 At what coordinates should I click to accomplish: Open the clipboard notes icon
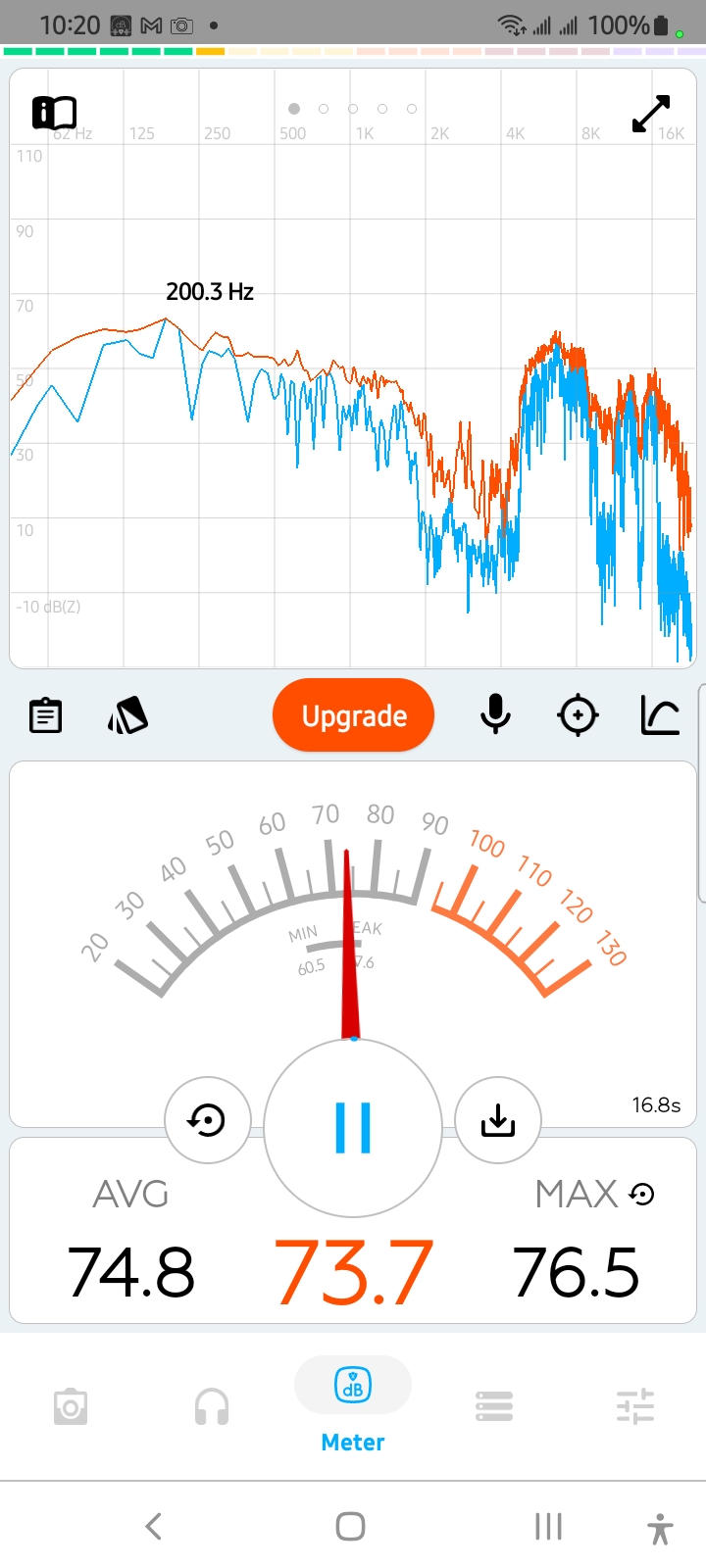click(45, 716)
